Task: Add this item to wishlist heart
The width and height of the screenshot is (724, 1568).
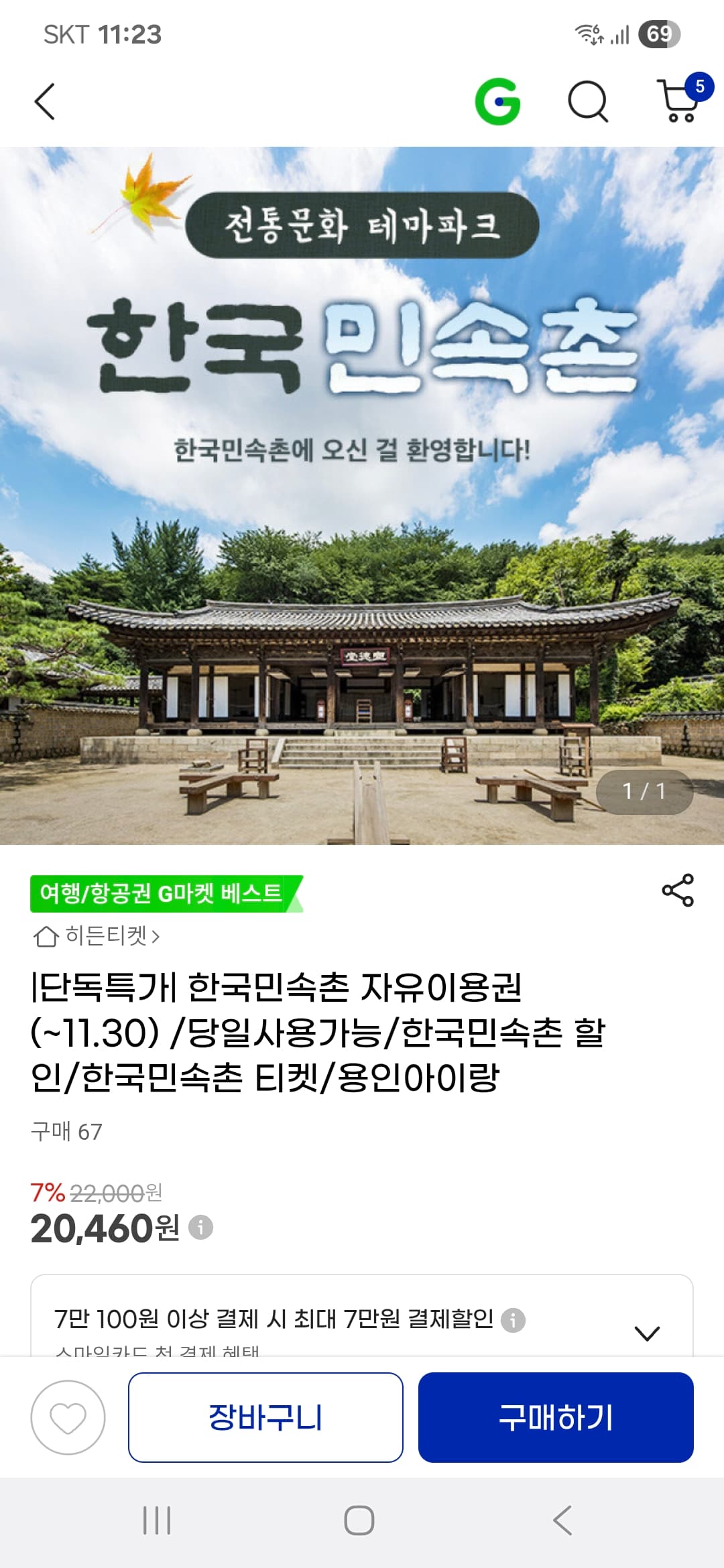Action: (x=68, y=1417)
